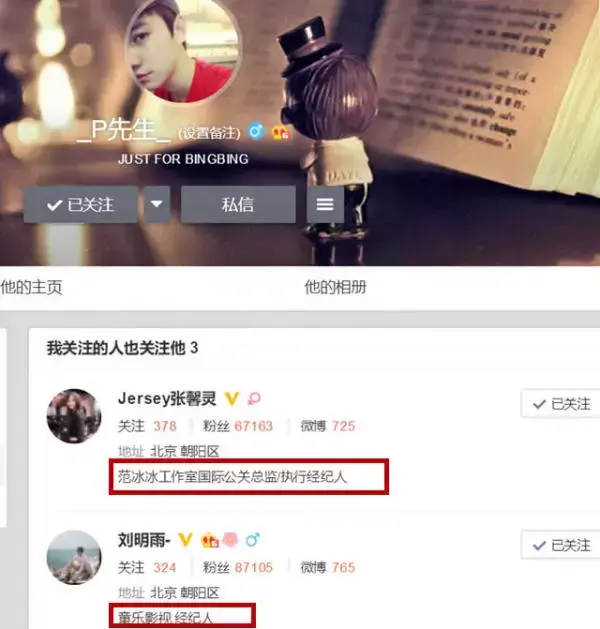Screen dimensions: 600x629
Task: Open Jersey张馨灵's avatar picture
Action: tap(74, 416)
